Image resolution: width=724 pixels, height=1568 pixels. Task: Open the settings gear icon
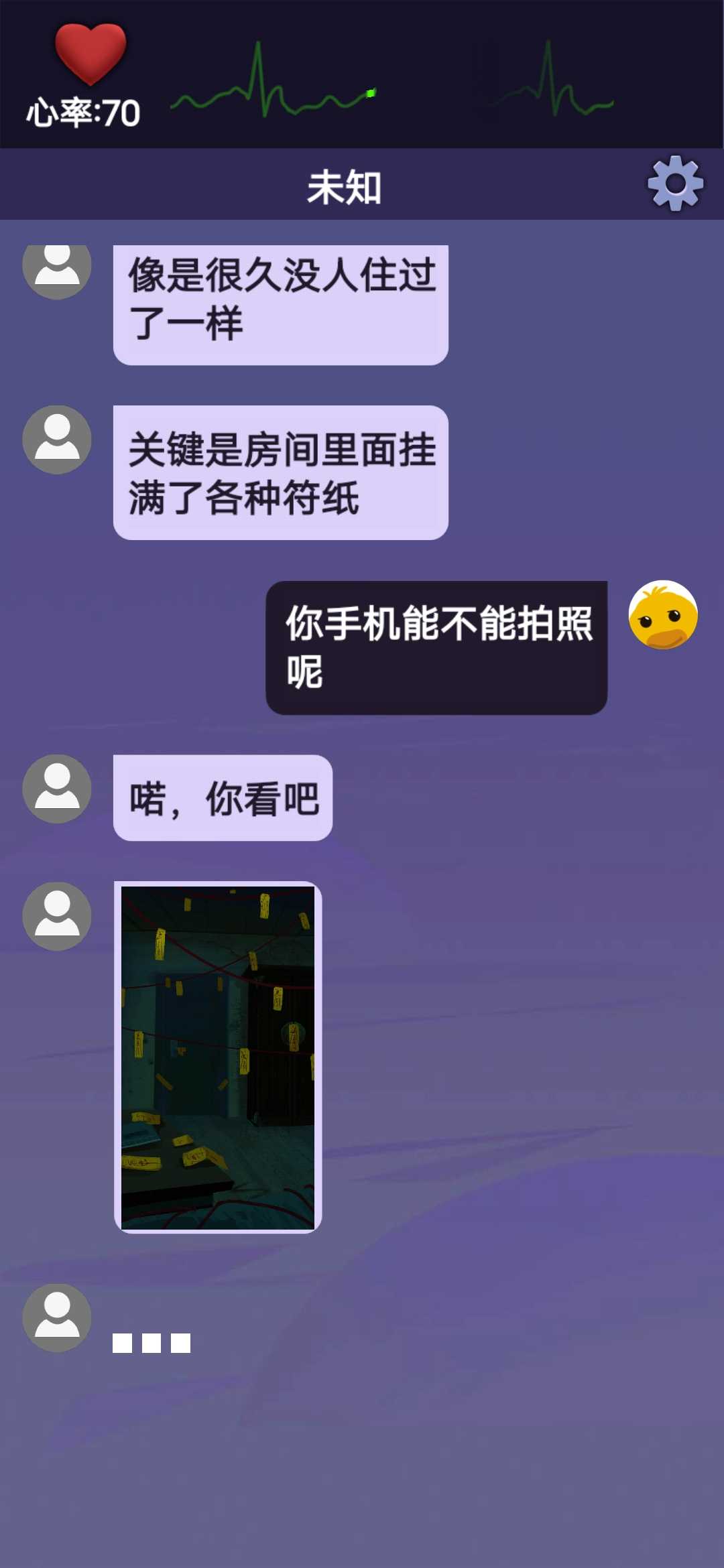click(x=672, y=182)
